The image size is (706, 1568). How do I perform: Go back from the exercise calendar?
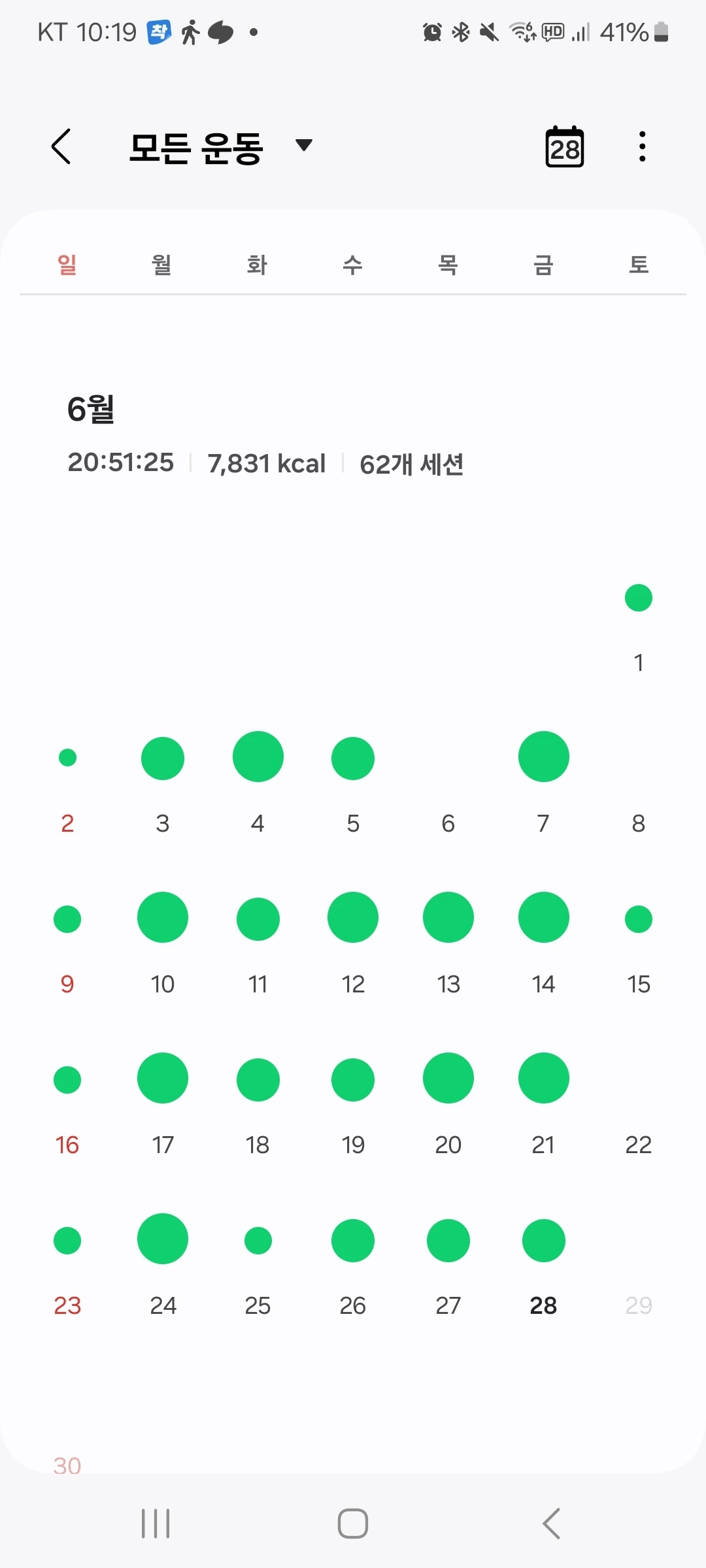(61, 146)
